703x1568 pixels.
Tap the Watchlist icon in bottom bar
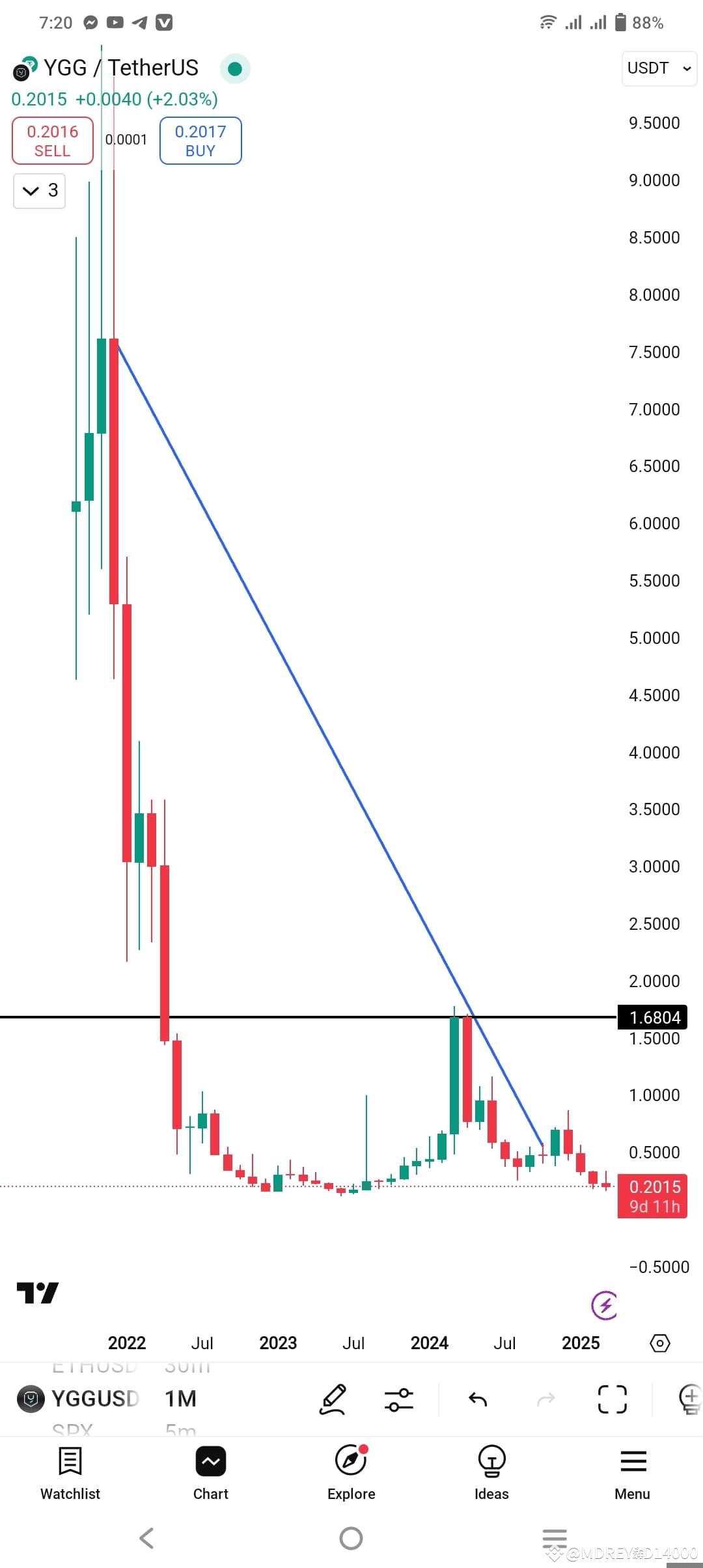(70, 1462)
